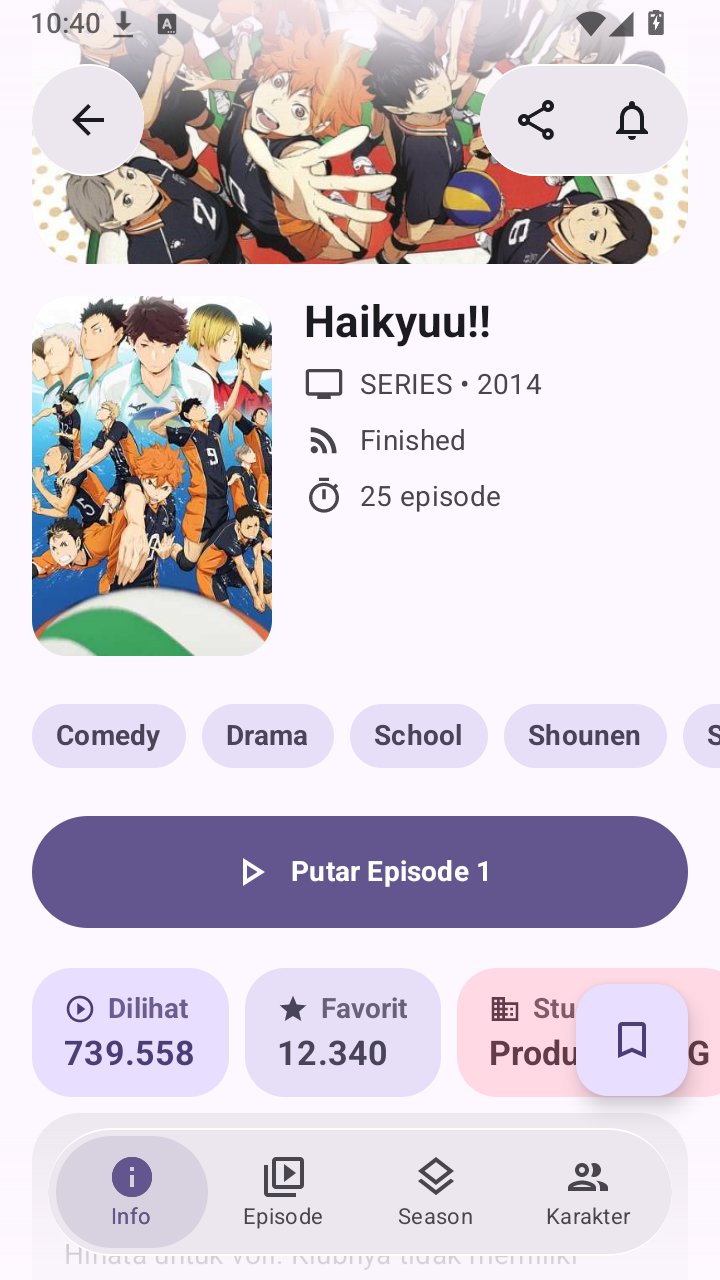Bookmark this anime with the floating button
Screen dimensions: 720x1280
coord(632,1040)
